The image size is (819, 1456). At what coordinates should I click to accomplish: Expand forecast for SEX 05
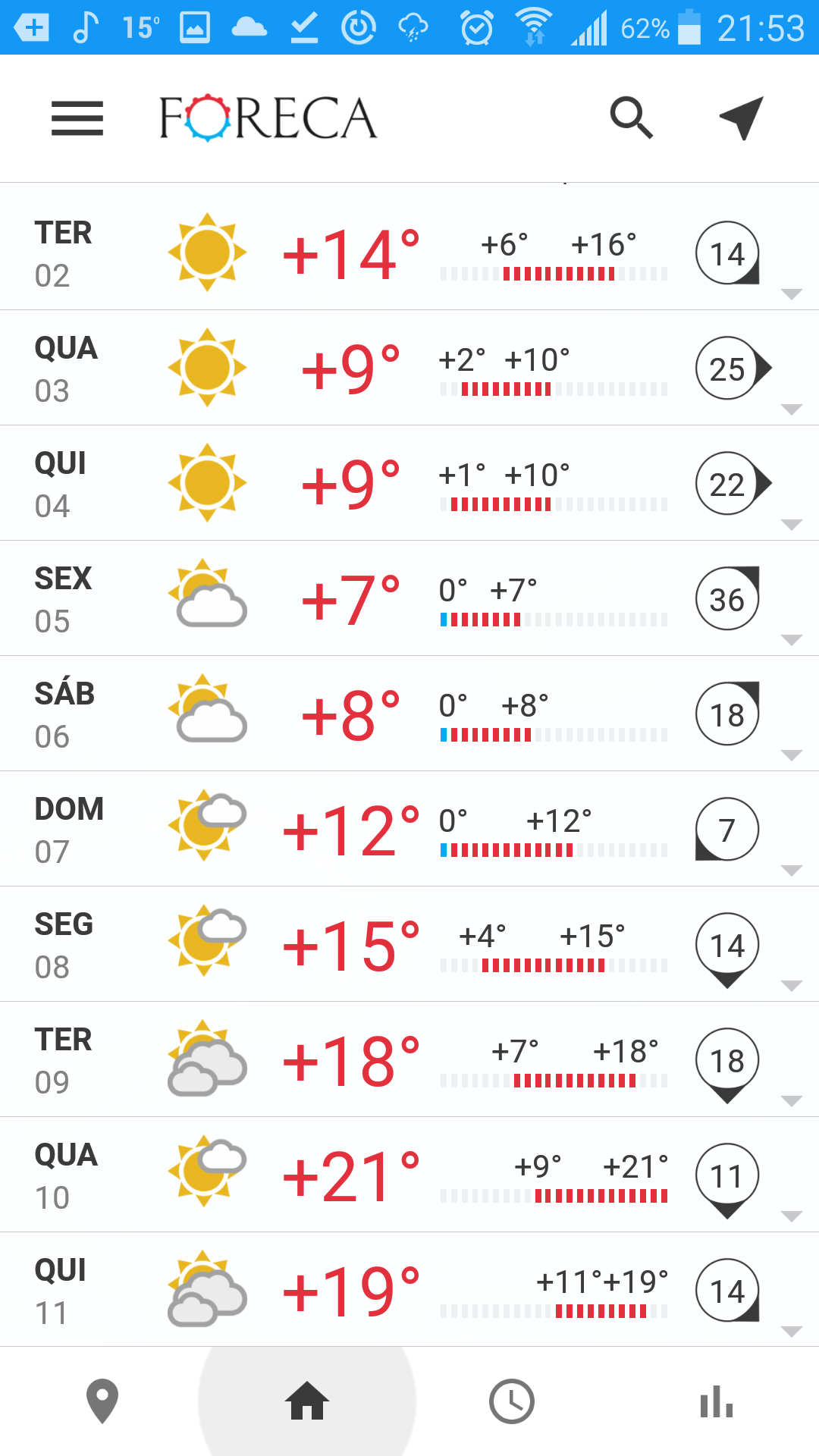(409, 598)
